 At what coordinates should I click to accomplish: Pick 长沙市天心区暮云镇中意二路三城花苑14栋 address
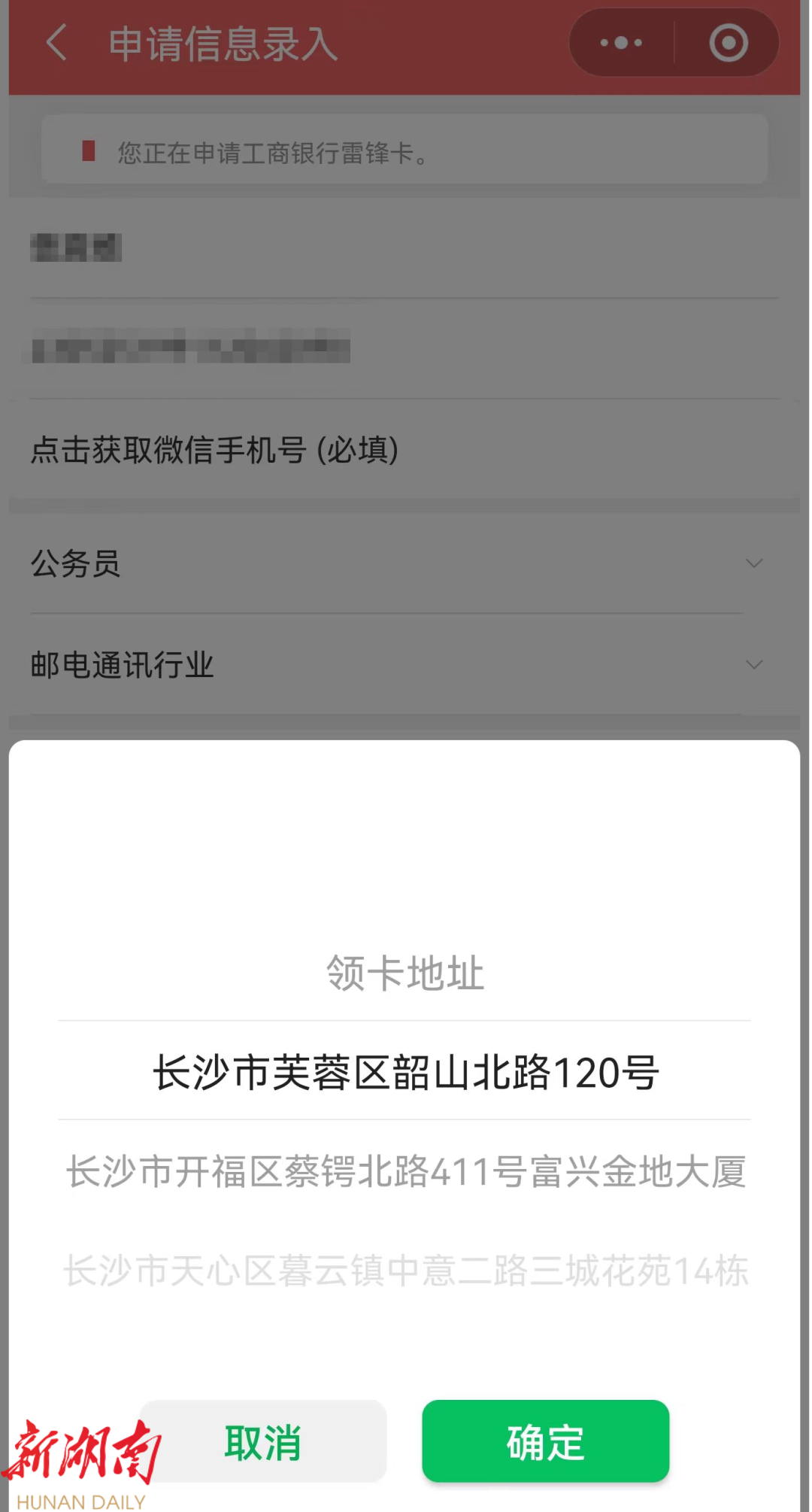pos(405,1271)
